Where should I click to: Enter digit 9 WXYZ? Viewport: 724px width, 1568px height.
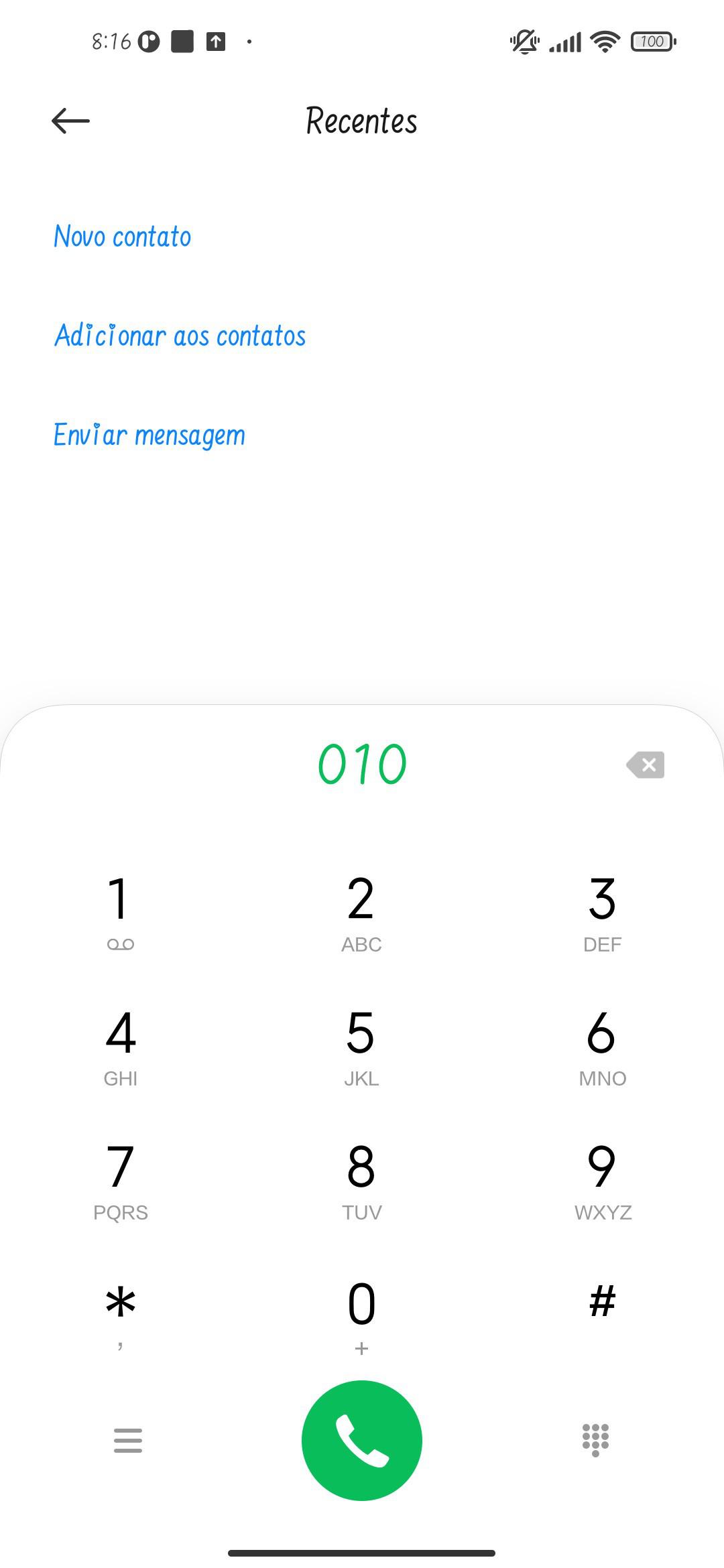pos(602,1181)
